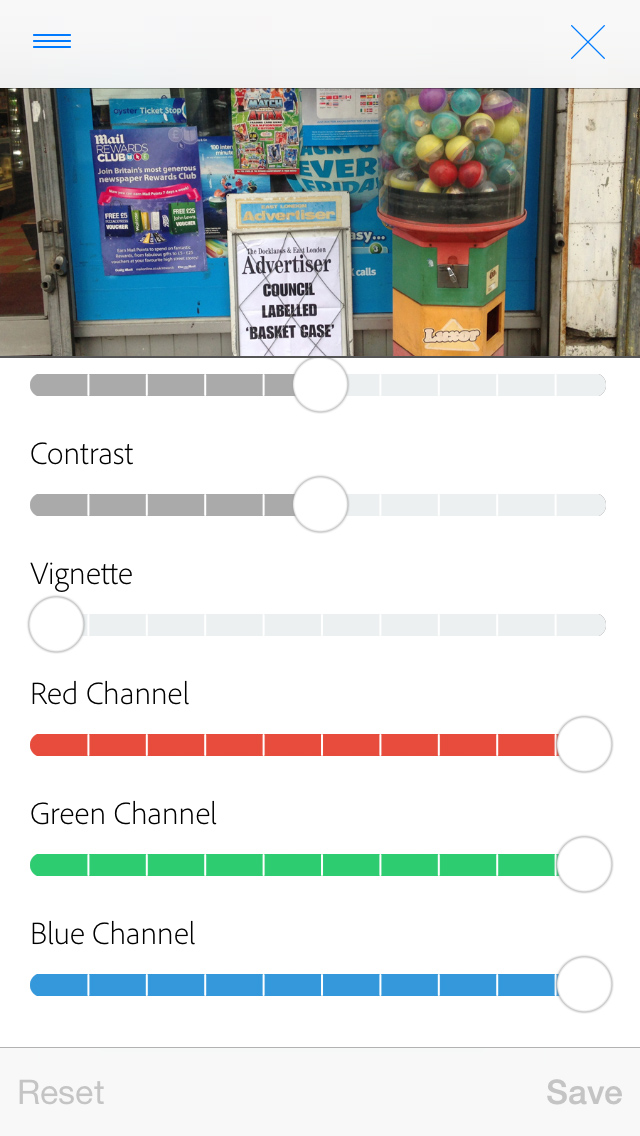
Task: Open the hamburger menu
Action: 52,41
